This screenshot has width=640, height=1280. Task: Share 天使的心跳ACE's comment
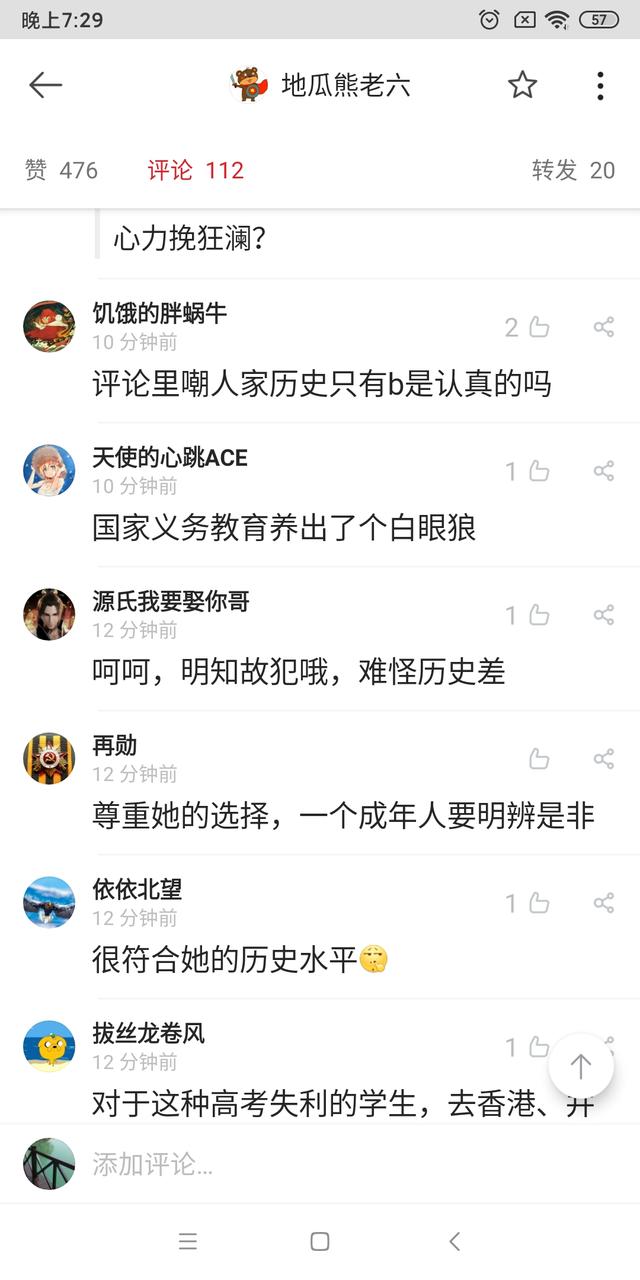[603, 471]
